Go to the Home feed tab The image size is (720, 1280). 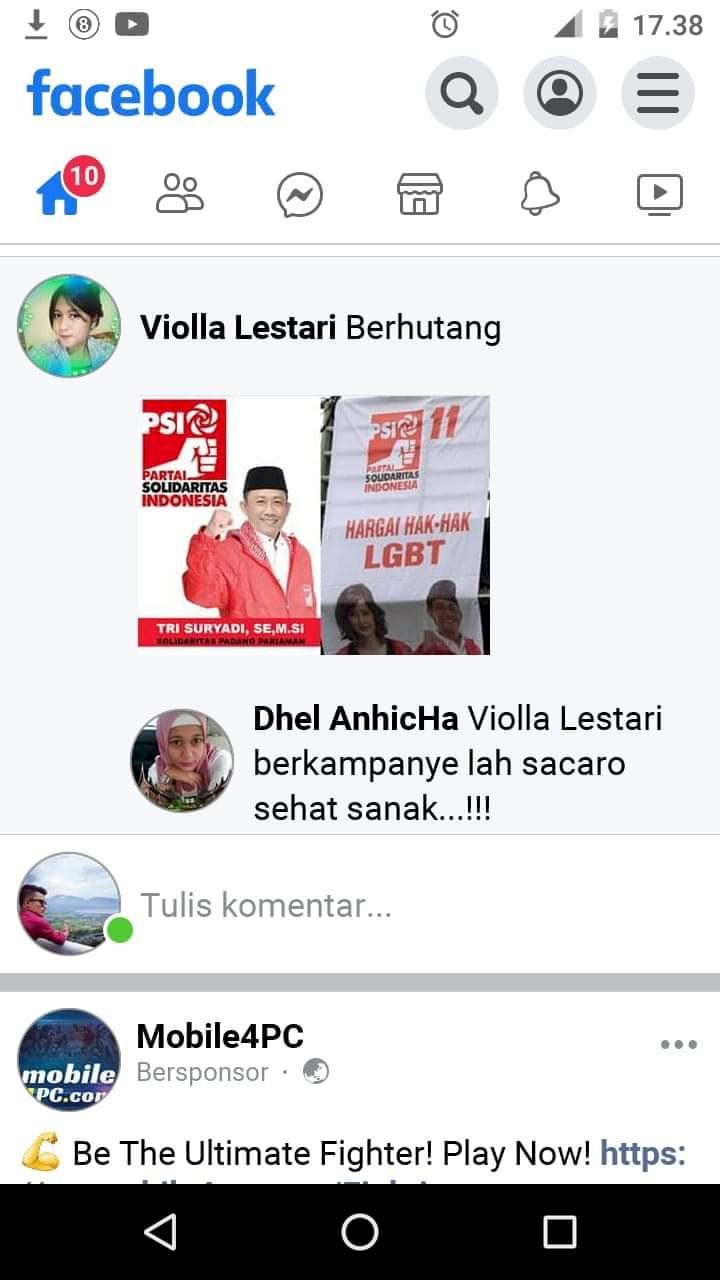pos(60,194)
